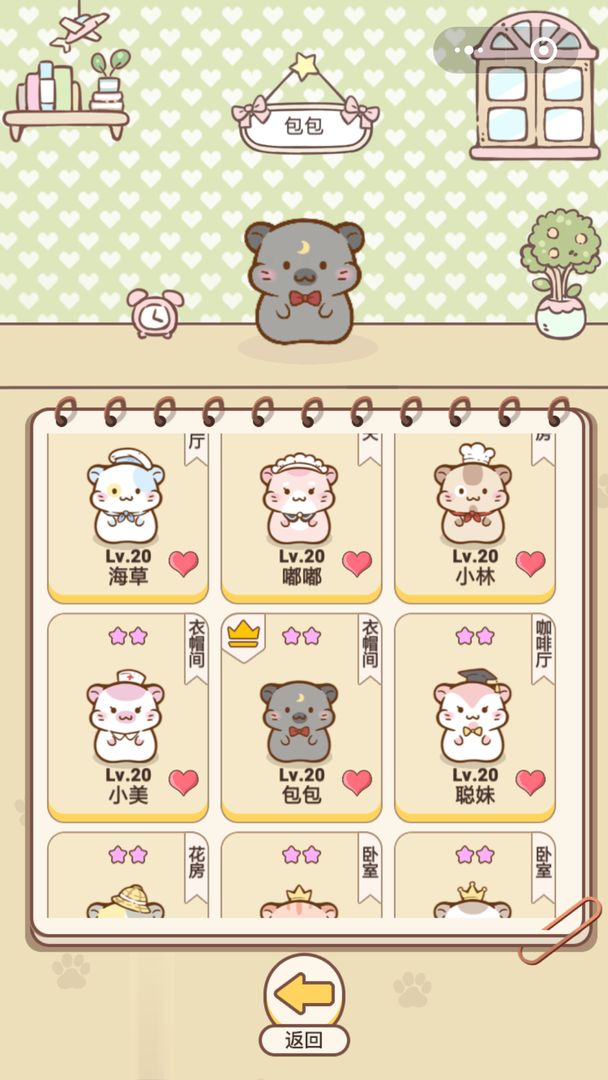Close the mini-program via the circle icon
Viewport: 608px width, 1080px height.
click(x=543, y=49)
